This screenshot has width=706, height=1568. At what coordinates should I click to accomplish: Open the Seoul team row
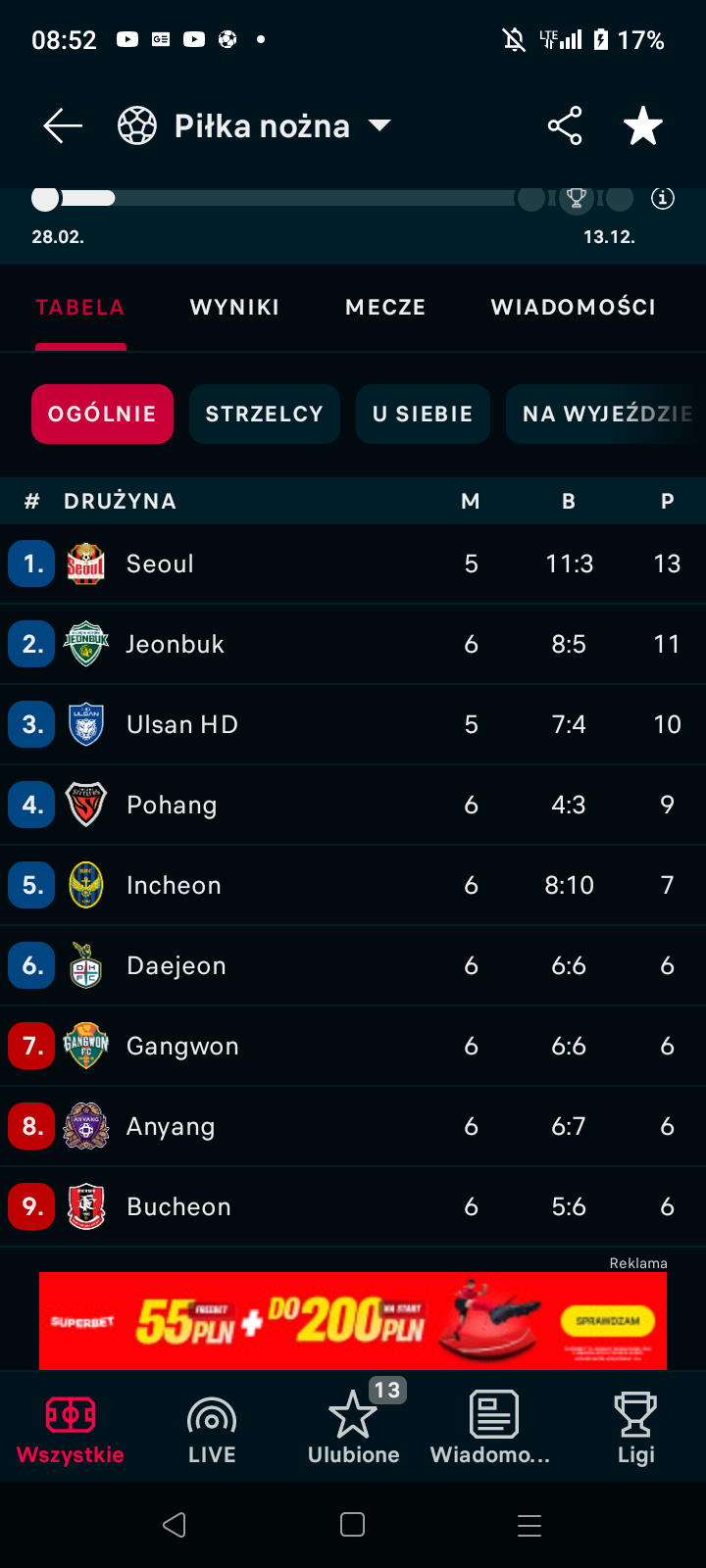[x=160, y=564]
